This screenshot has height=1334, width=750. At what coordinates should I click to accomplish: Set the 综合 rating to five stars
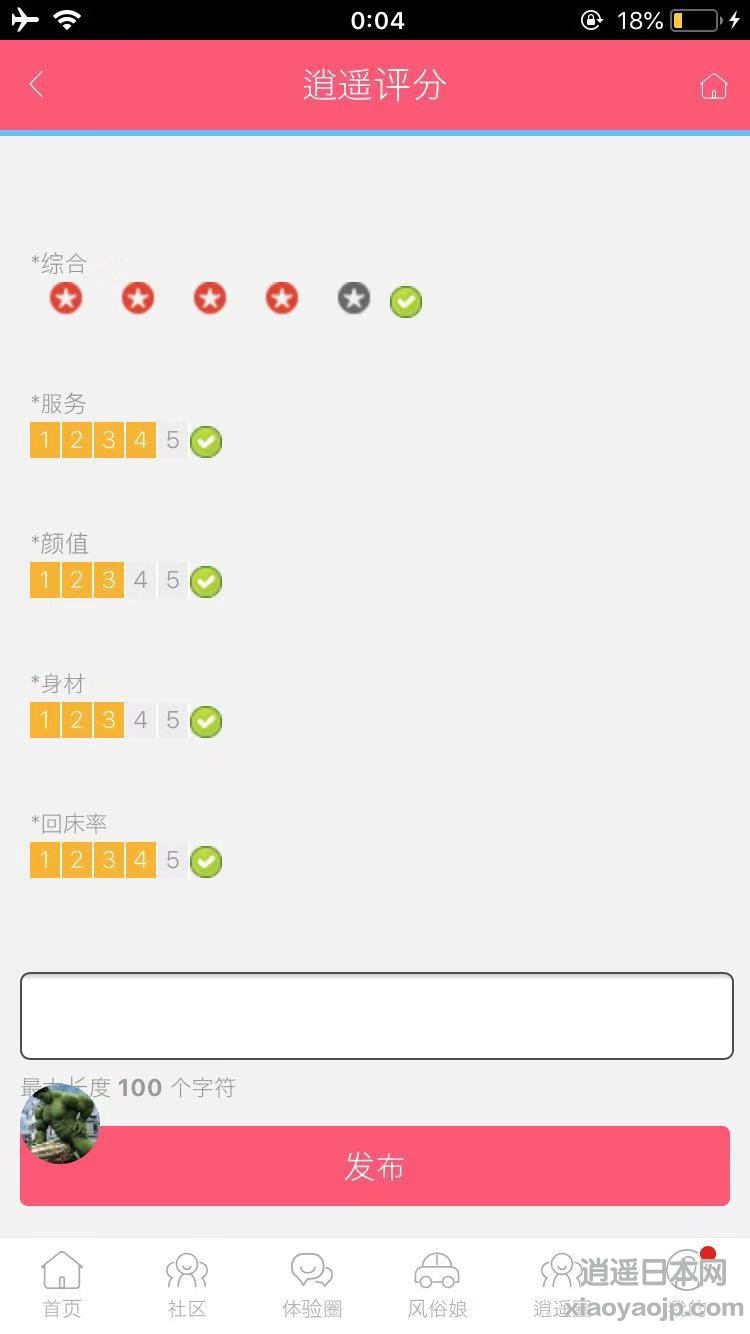[x=354, y=298]
